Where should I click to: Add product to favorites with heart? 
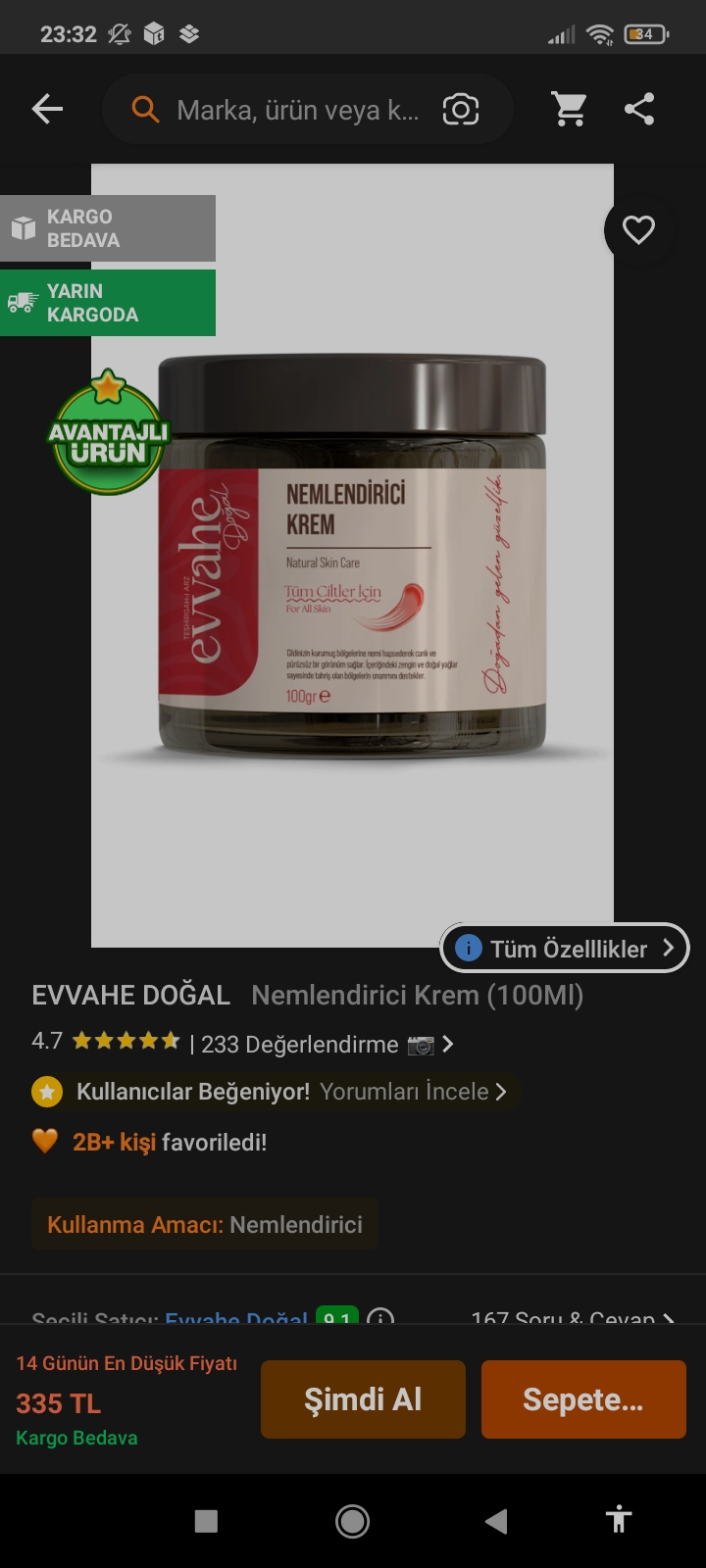point(638,230)
